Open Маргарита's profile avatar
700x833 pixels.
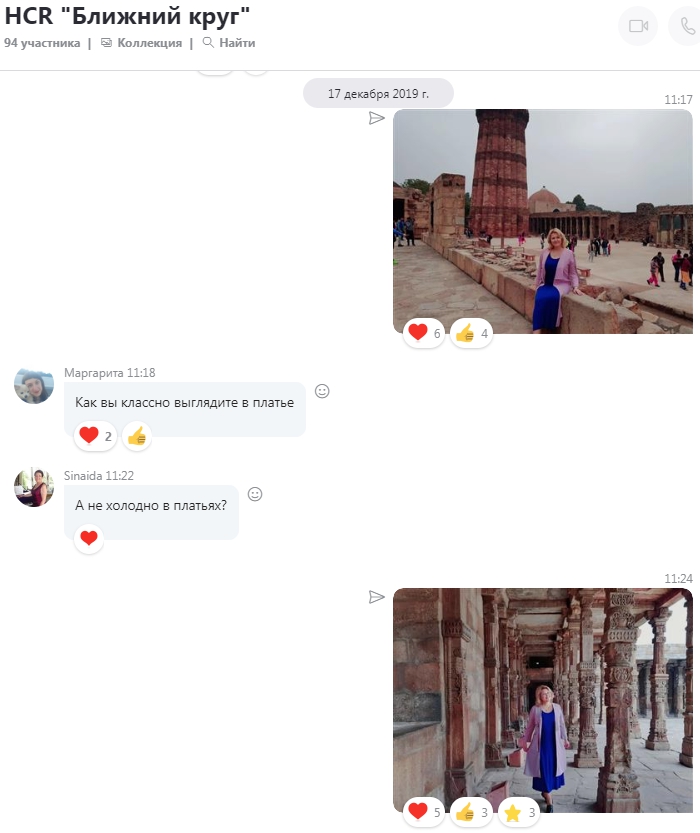pos(34,384)
